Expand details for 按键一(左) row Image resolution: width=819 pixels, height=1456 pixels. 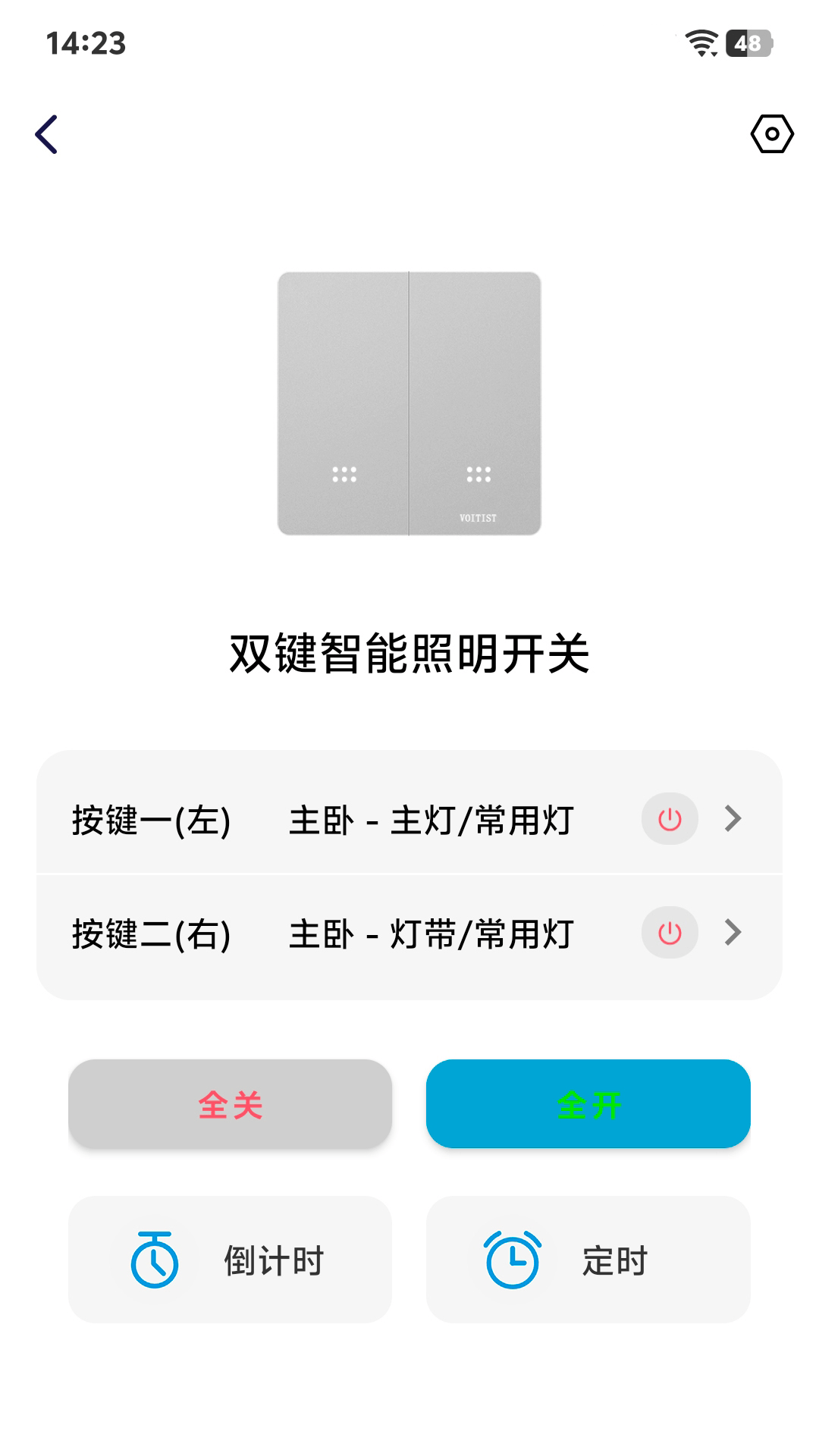coord(732,819)
